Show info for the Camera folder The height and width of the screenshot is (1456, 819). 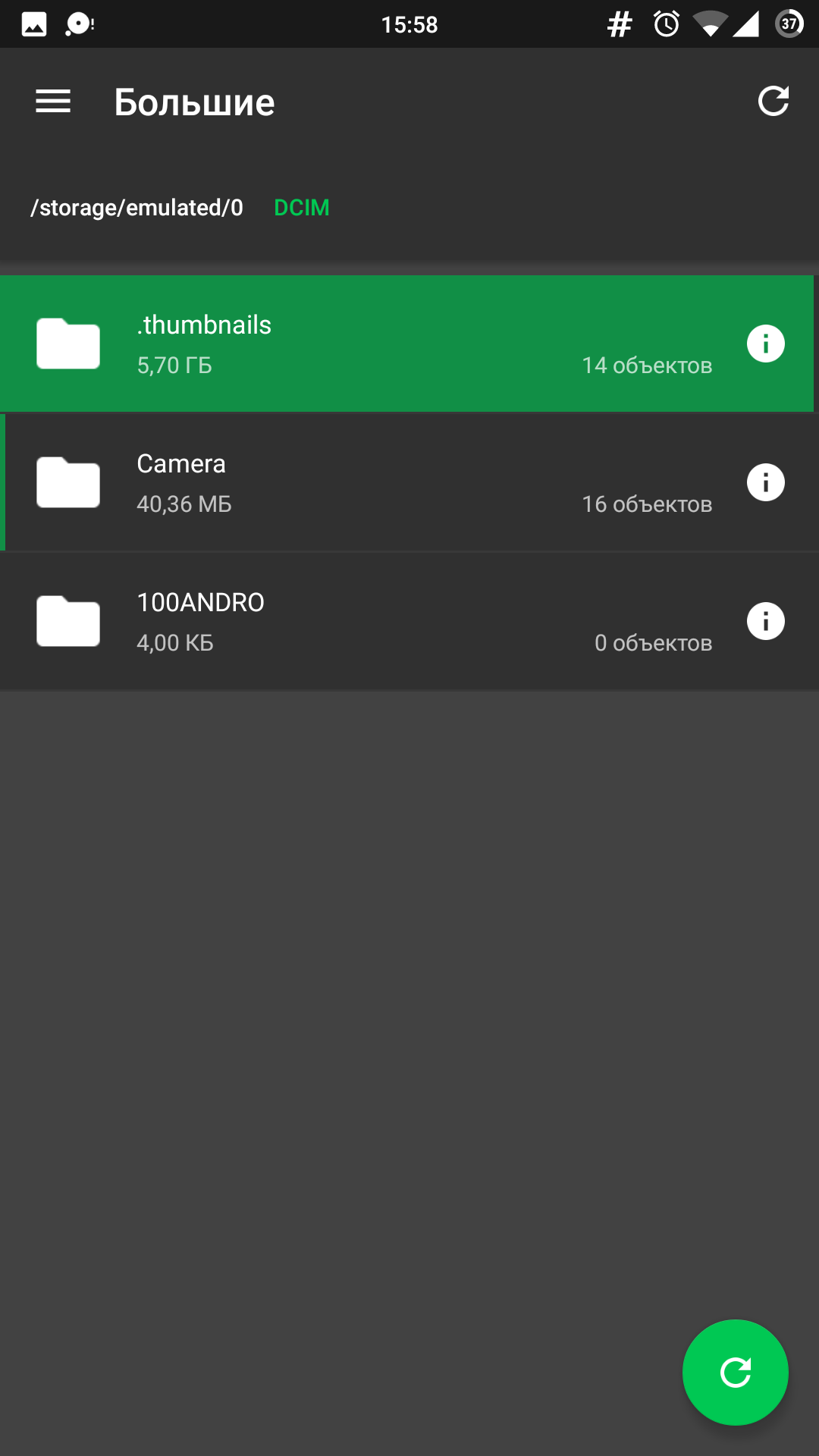(x=766, y=482)
